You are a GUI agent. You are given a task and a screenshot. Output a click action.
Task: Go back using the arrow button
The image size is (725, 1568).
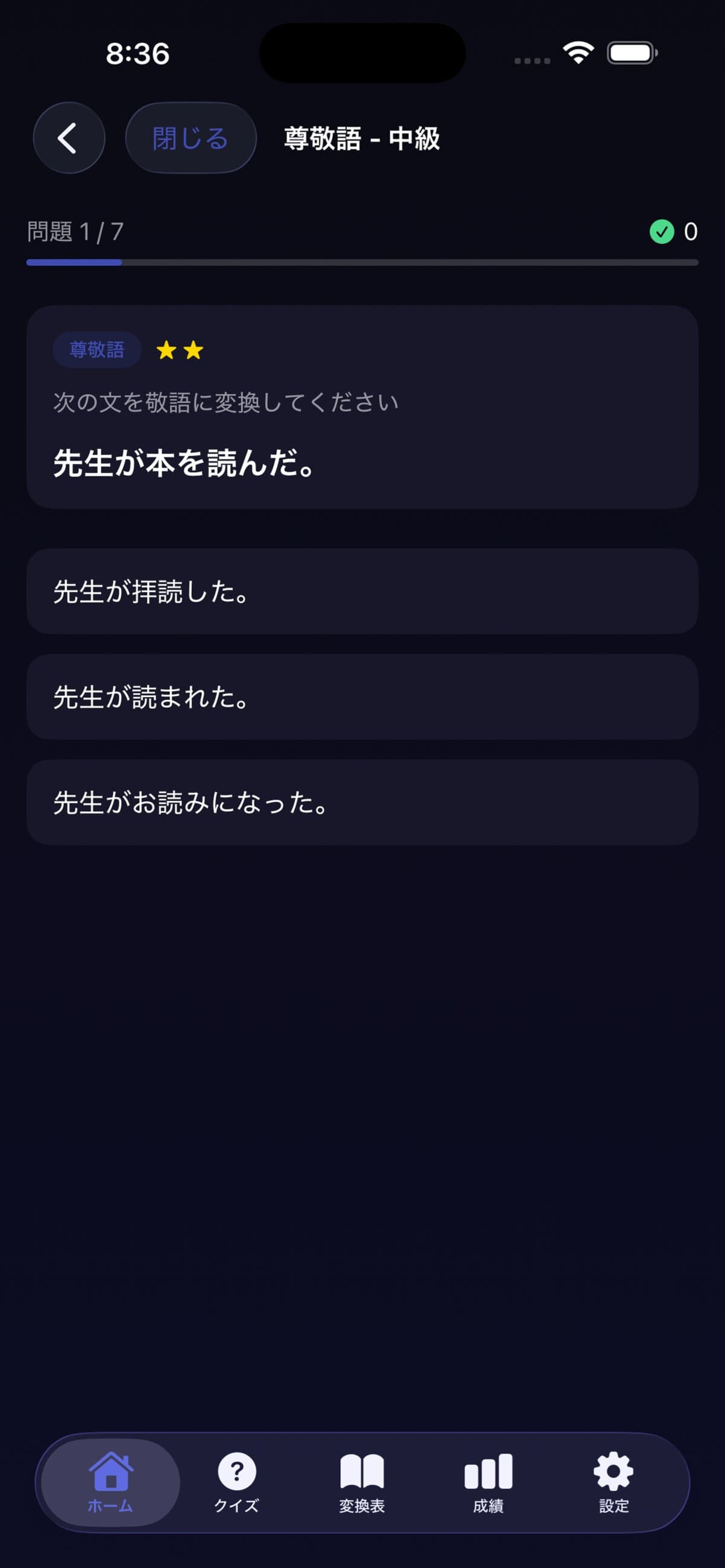pos(69,138)
